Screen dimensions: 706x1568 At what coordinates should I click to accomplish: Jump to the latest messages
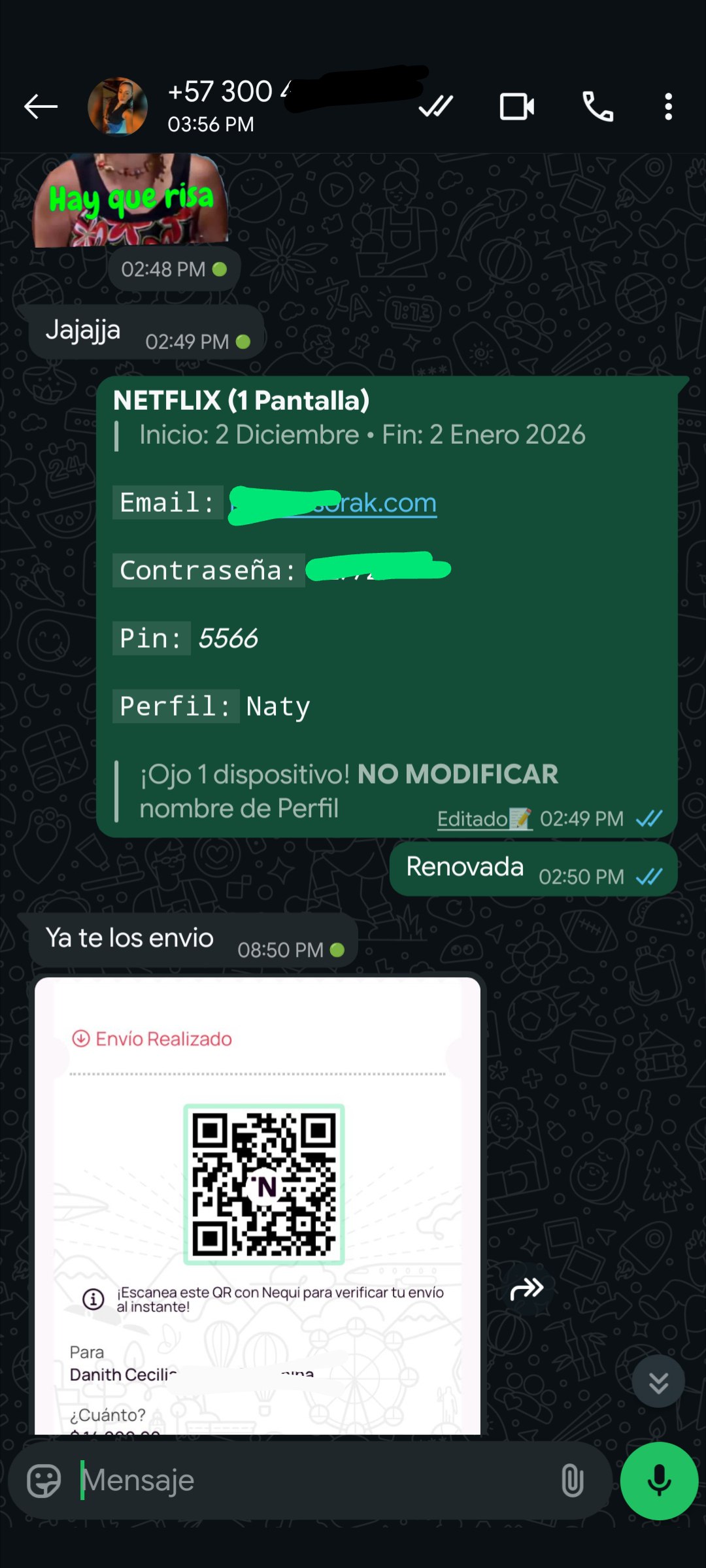(658, 1381)
